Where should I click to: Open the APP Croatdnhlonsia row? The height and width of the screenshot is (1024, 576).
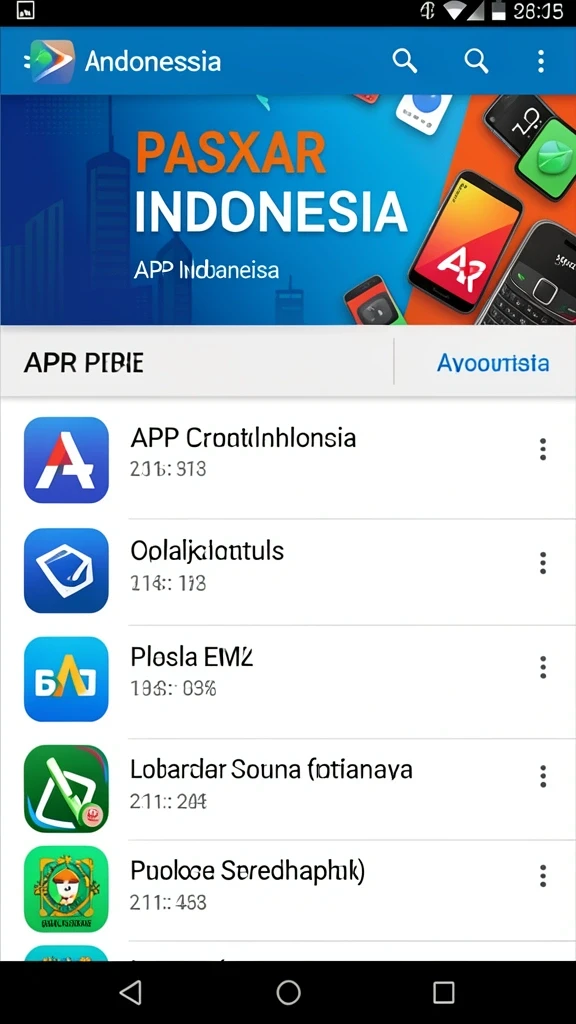288,458
